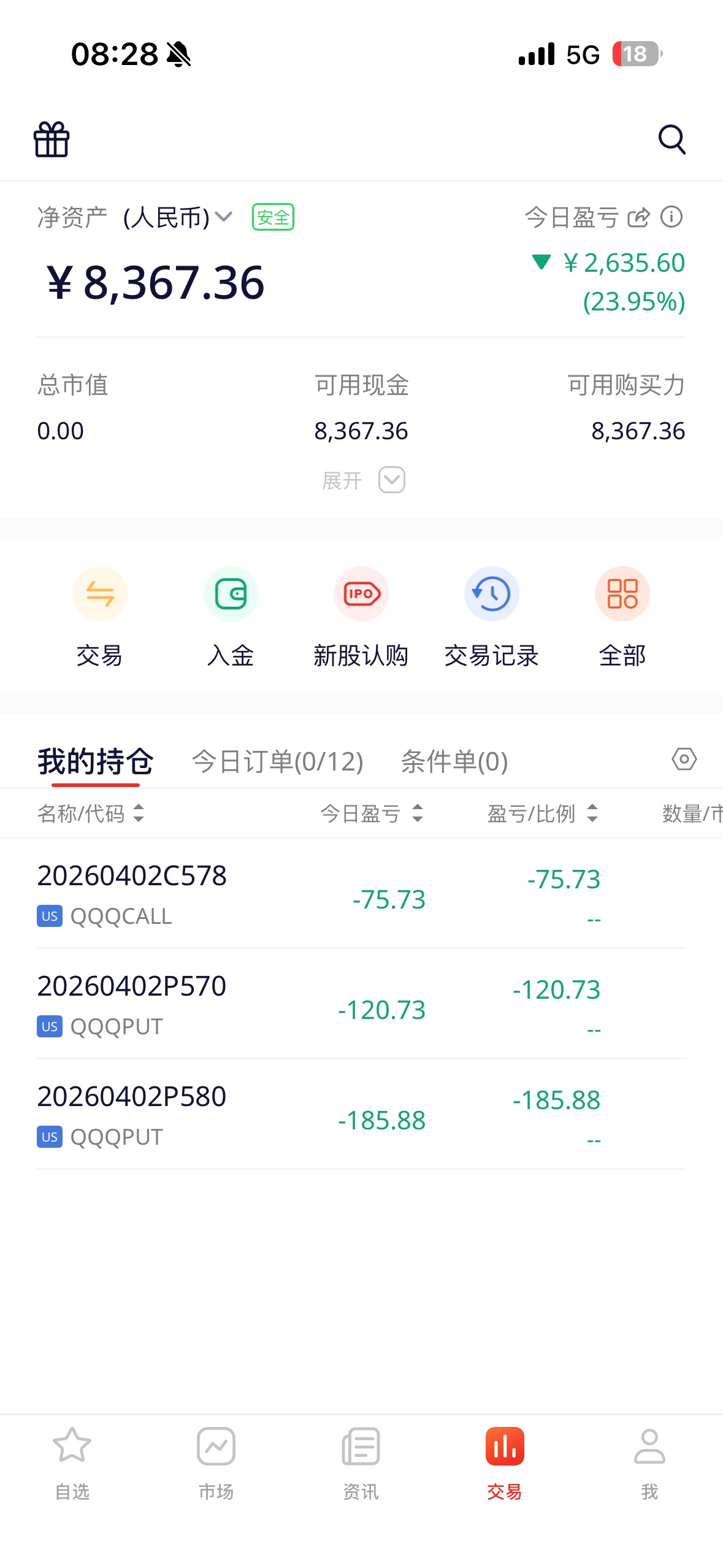Image resolution: width=723 pixels, height=1568 pixels.
Task: View info about 今日盈亏
Action: point(671,217)
